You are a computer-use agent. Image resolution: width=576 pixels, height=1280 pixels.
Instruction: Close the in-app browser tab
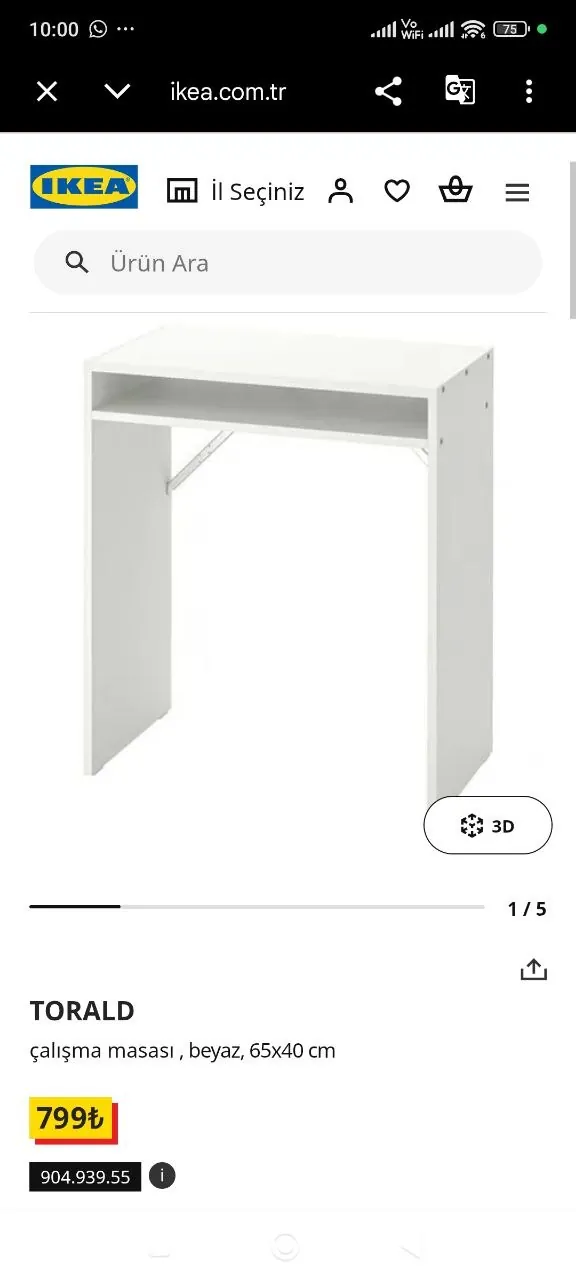46,92
